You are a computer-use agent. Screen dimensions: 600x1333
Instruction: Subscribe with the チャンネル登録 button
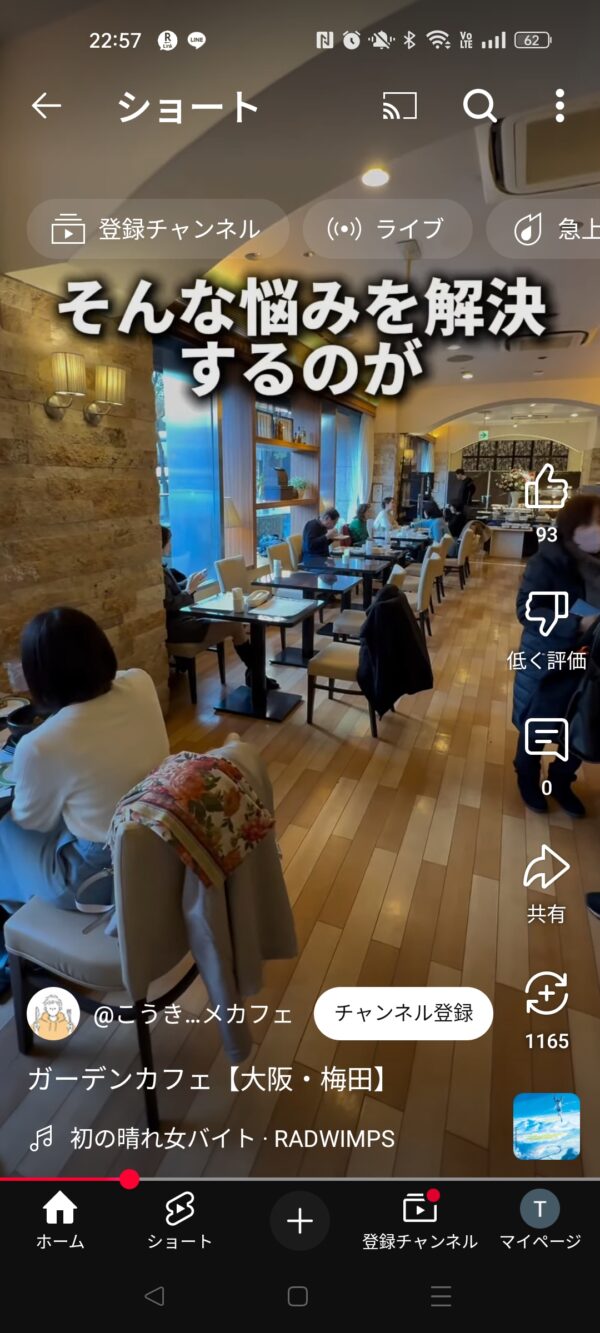coord(403,1013)
